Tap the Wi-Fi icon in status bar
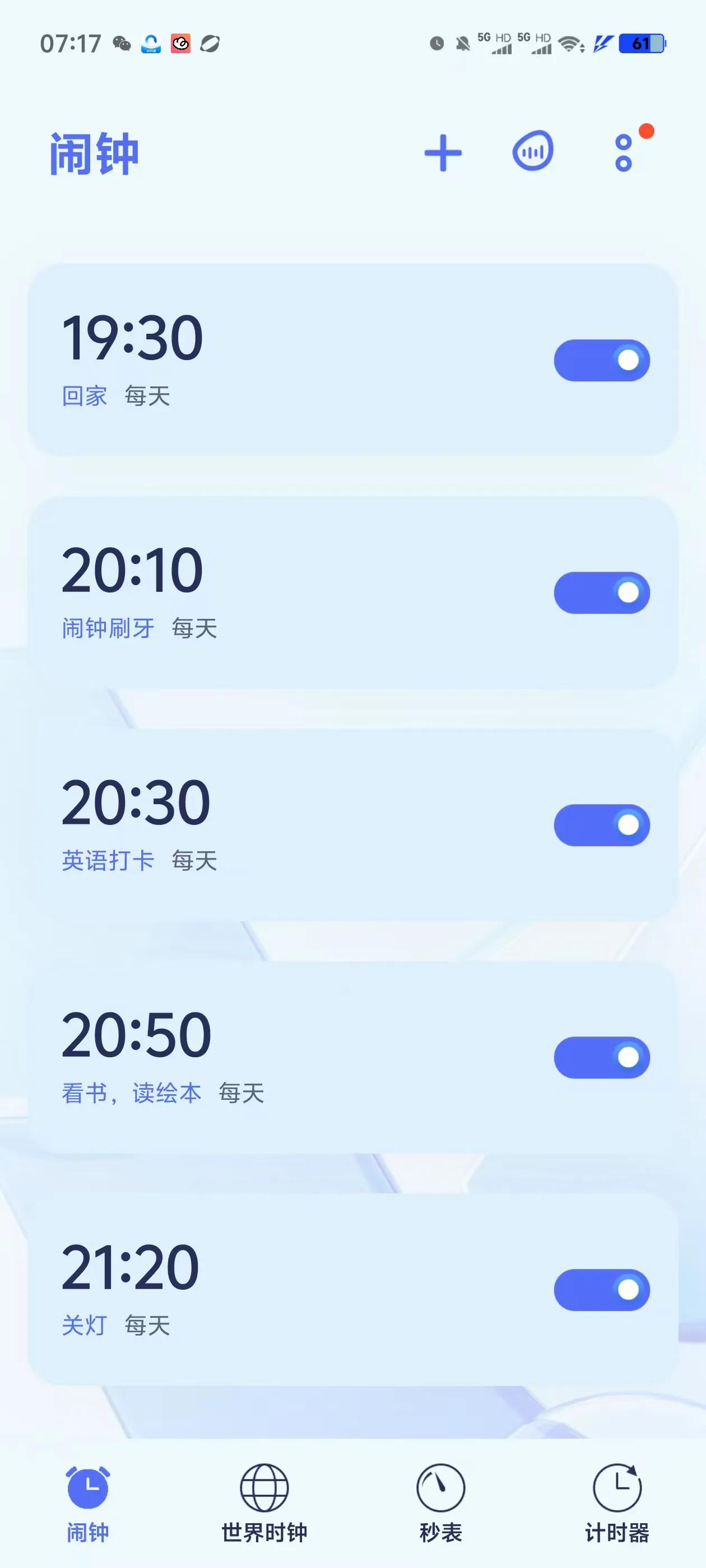Screen dimensions: 706x1568 click(568, 44)
